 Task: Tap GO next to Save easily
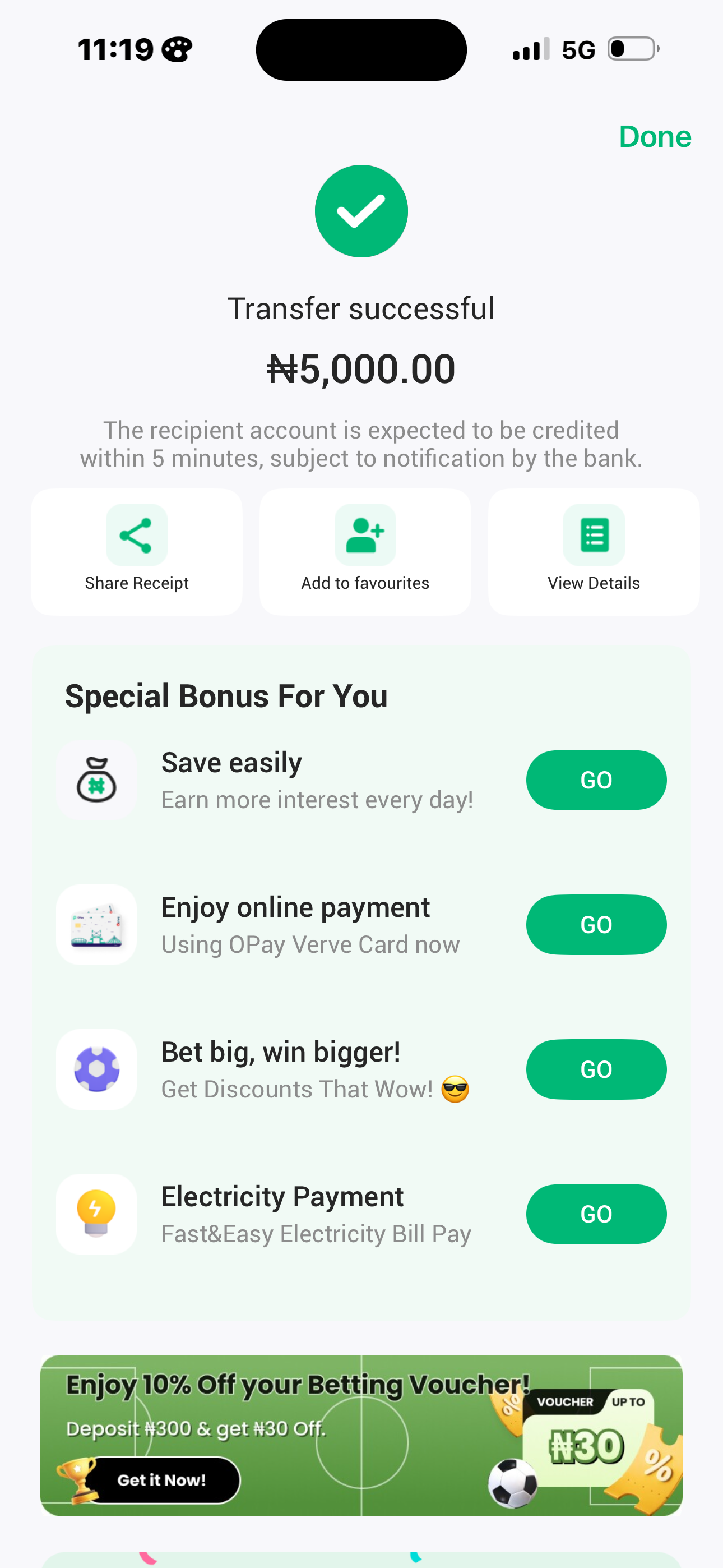click(x=596, y=780)
